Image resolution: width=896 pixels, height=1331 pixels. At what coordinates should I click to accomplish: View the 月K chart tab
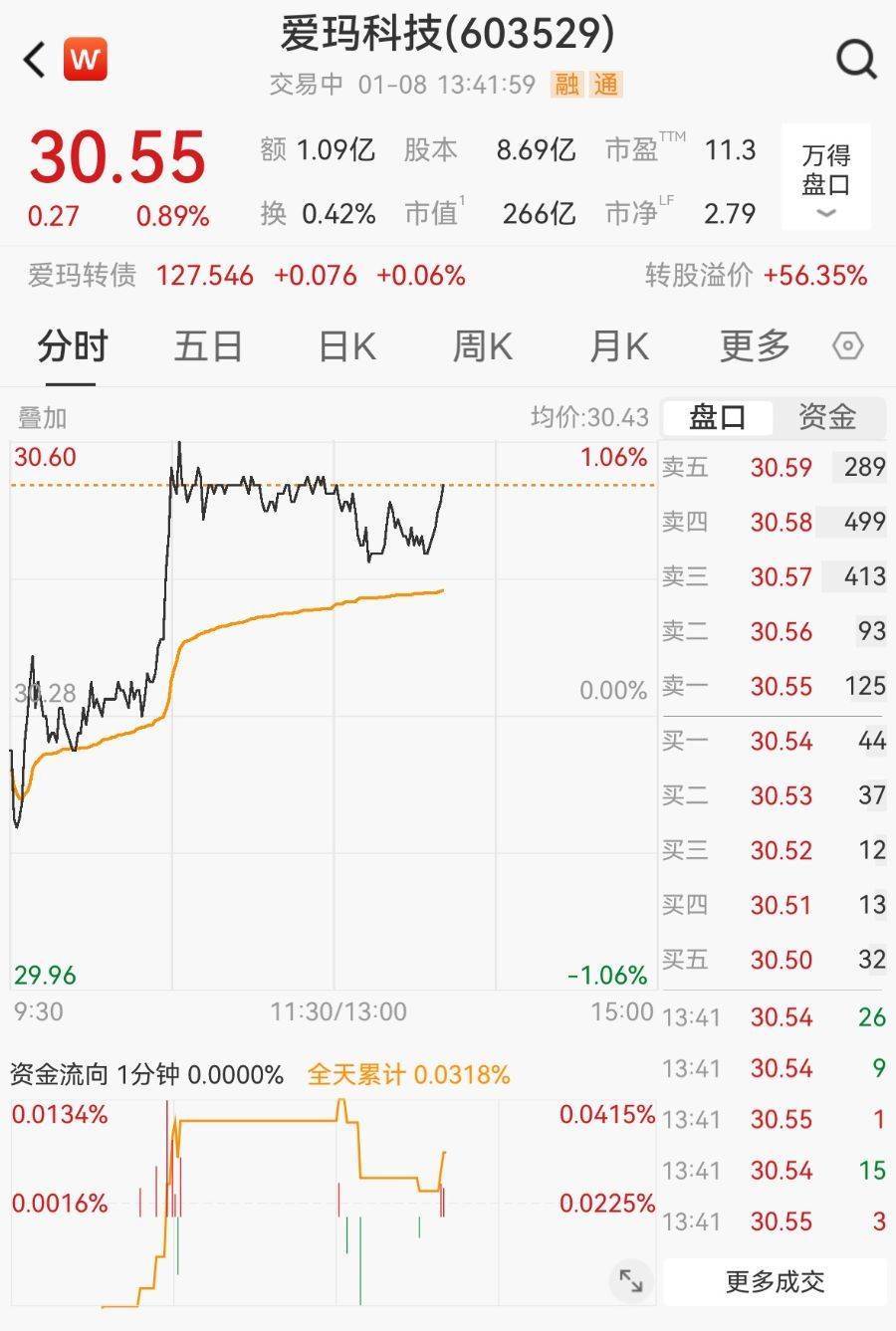pyautogui.click(x=618, y=346)
